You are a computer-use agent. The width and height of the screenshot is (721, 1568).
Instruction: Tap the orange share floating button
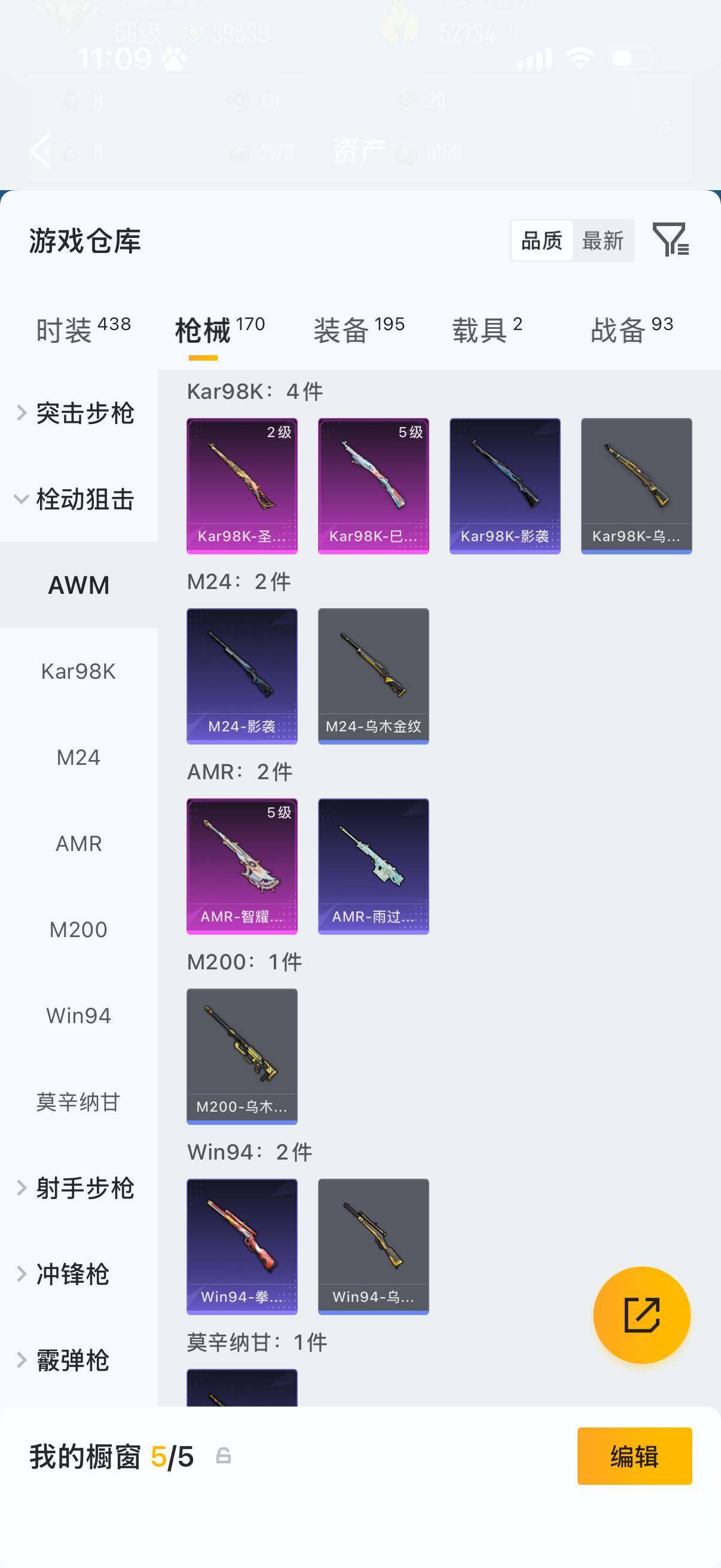[x=642, y=1315]
